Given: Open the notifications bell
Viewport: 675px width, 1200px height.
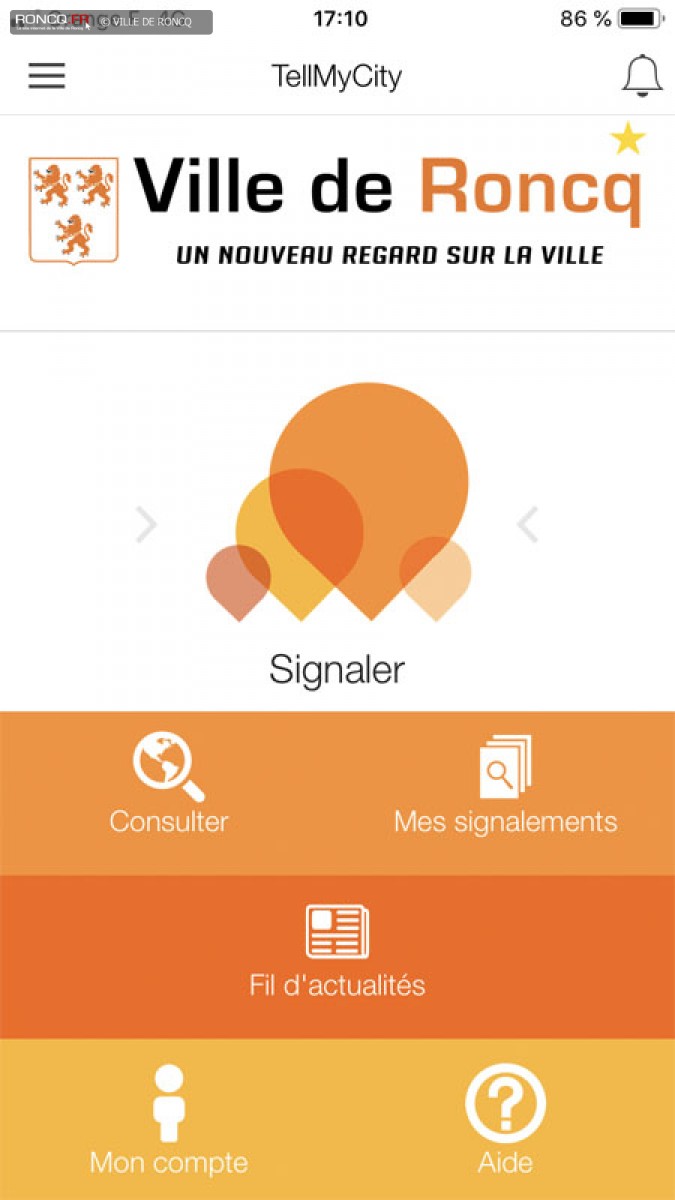Looking at the screenshot, I should coord(641,76).
